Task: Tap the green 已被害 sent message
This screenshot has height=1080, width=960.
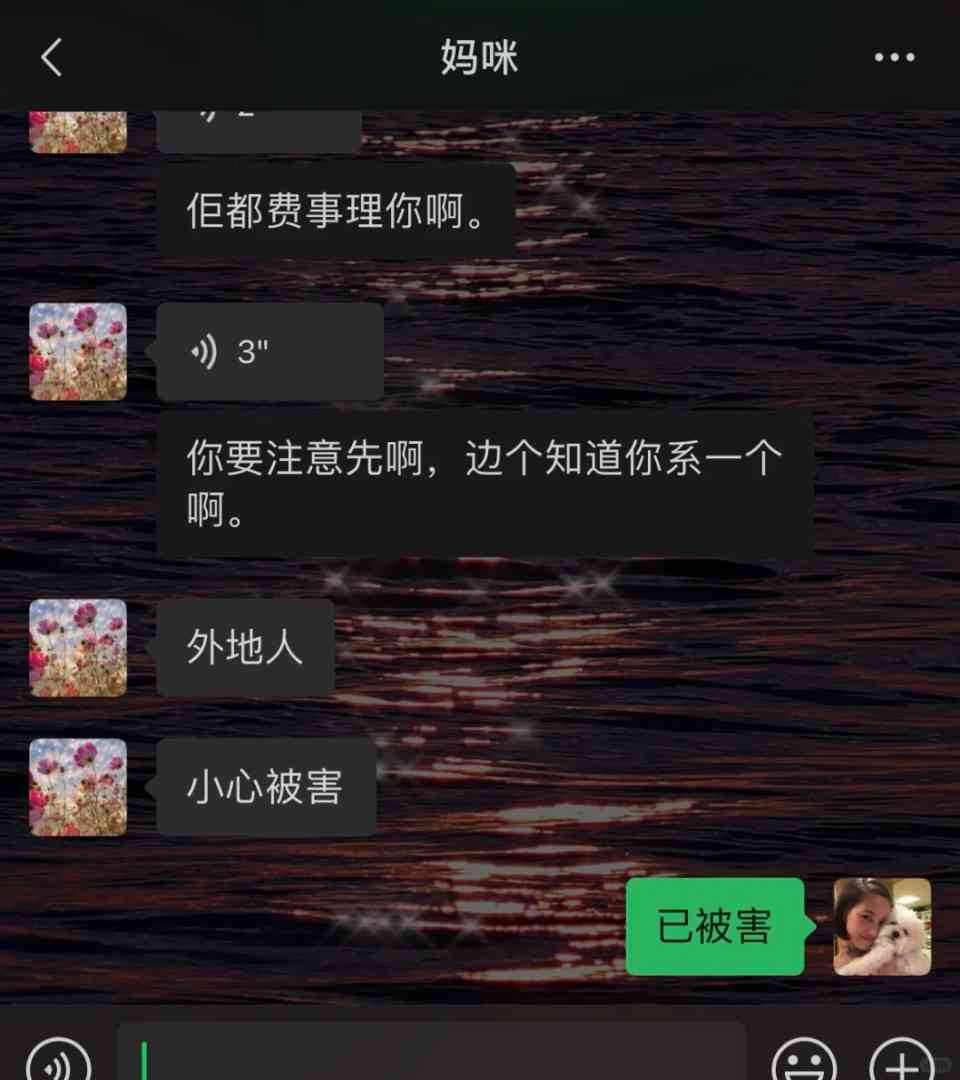Action: (x=713, y=927)
